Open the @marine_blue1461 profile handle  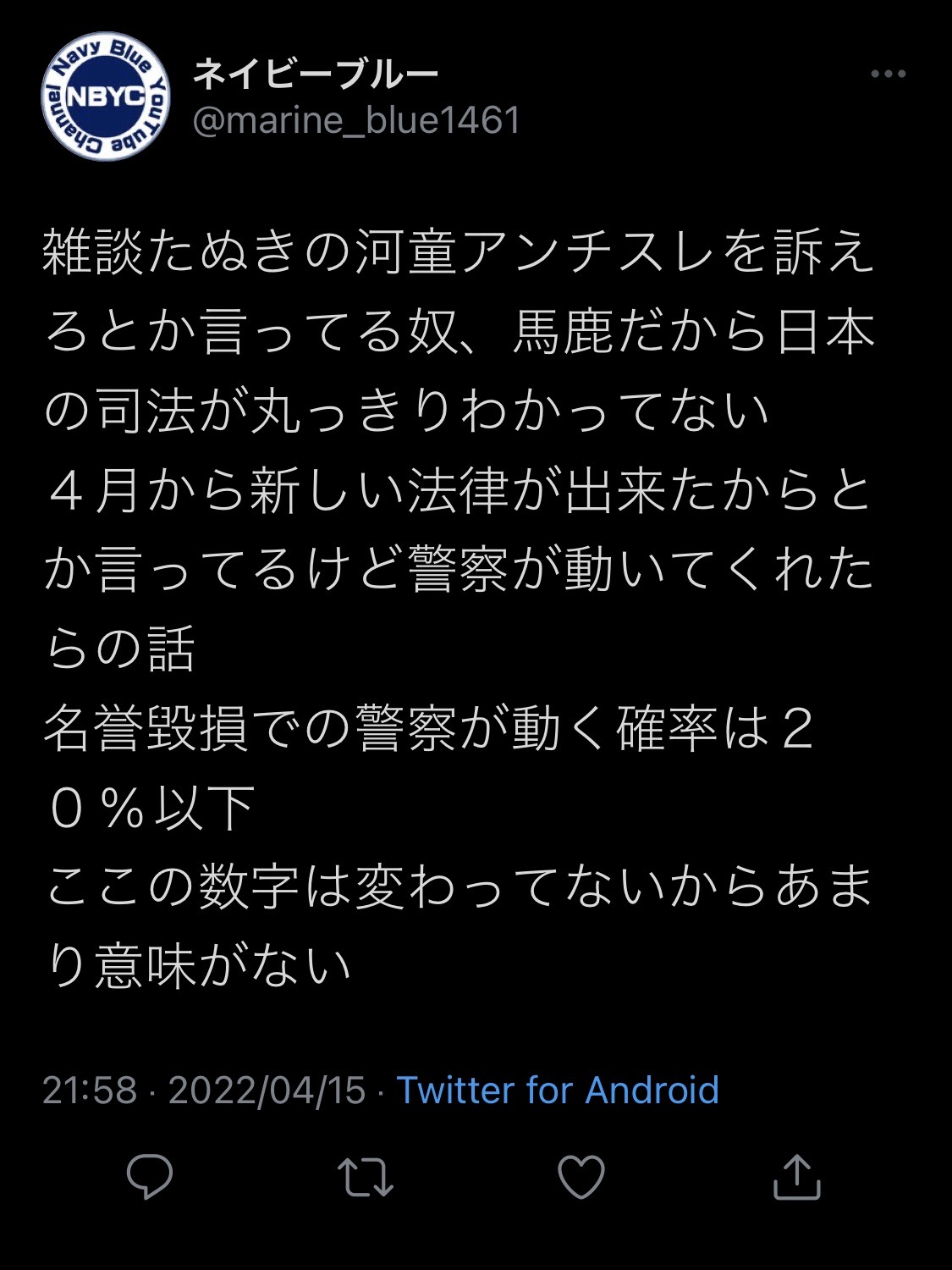pyautogui.click(x=356, y=120)
